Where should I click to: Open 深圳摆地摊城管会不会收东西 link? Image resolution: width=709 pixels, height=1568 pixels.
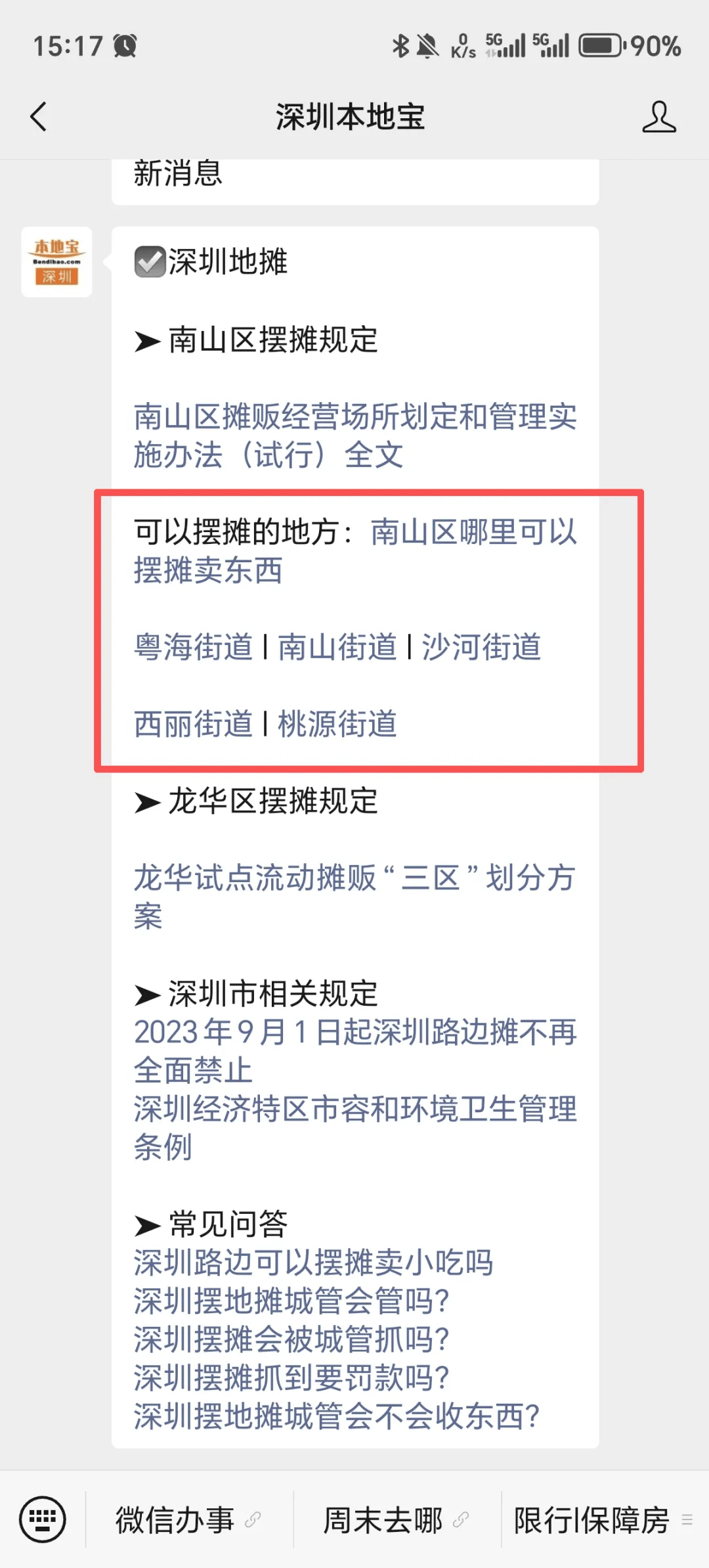(x=336, y=1416)
